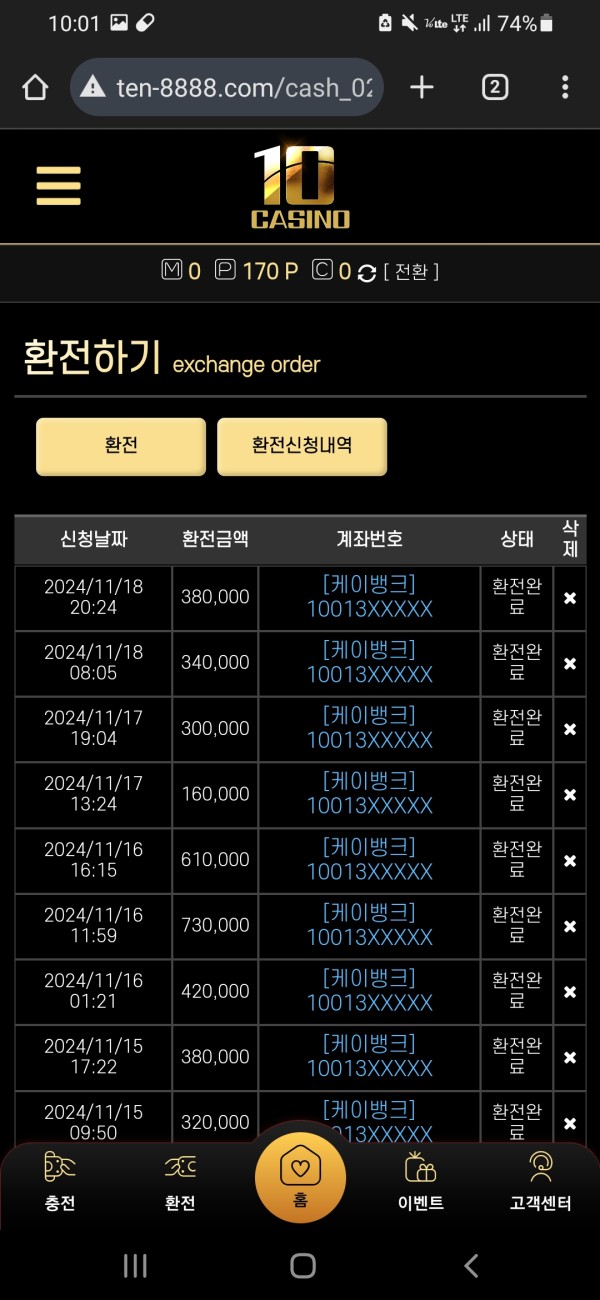Image resolution: width=600 pixels, height=1300 pixels.
Task: Switch to the 환전 bottom tab
Action: click(180, 1182)
